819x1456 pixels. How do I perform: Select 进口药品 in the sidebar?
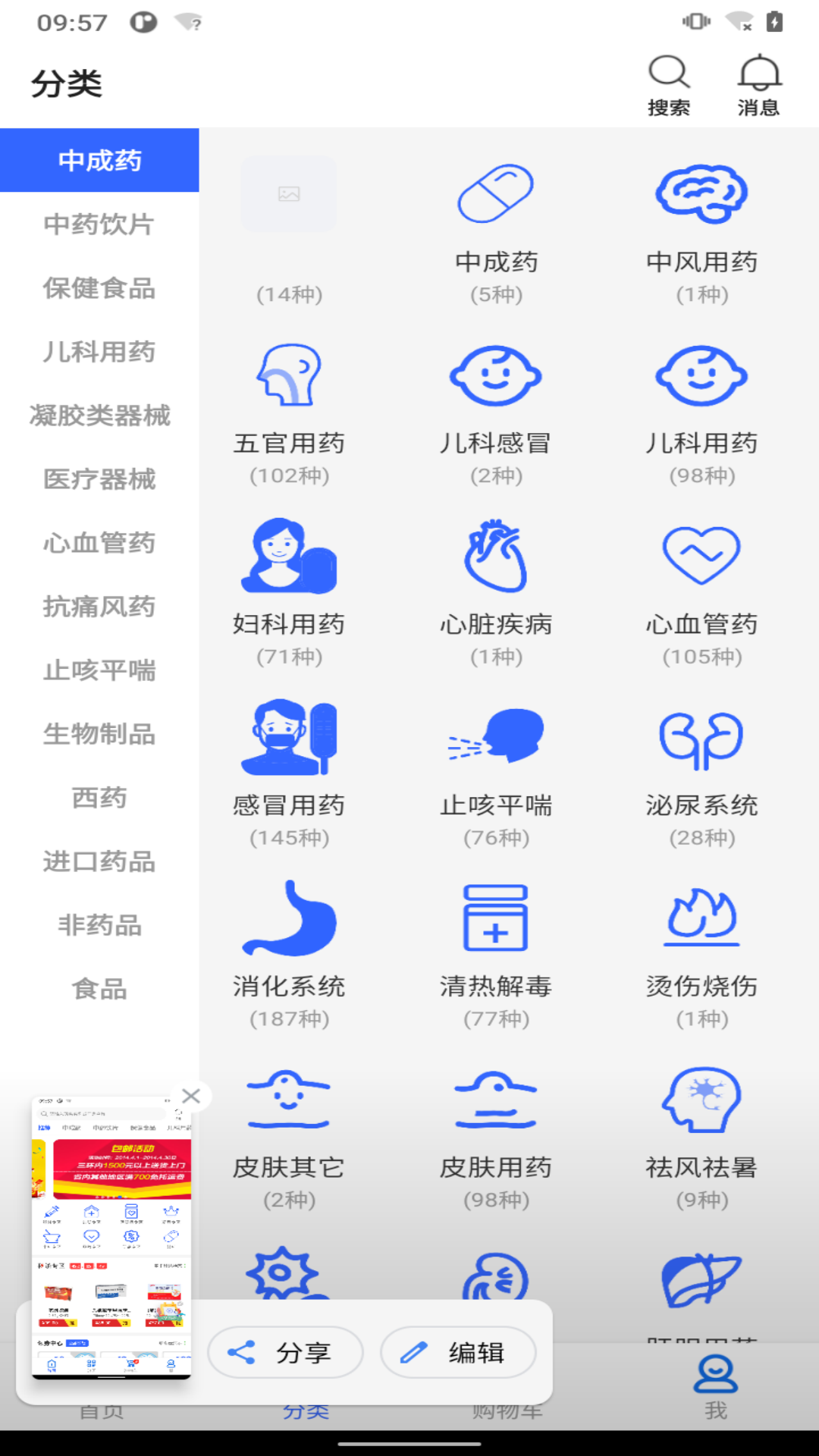click(99, 861)
